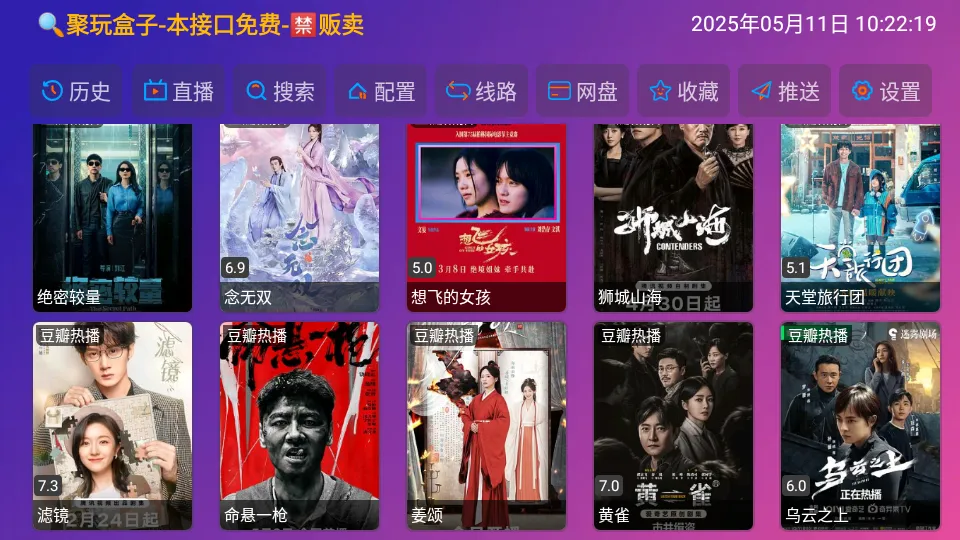Open the 网盘 cloud drive
The width and height of the screenshot is (960, 540).
pos(582,92)
